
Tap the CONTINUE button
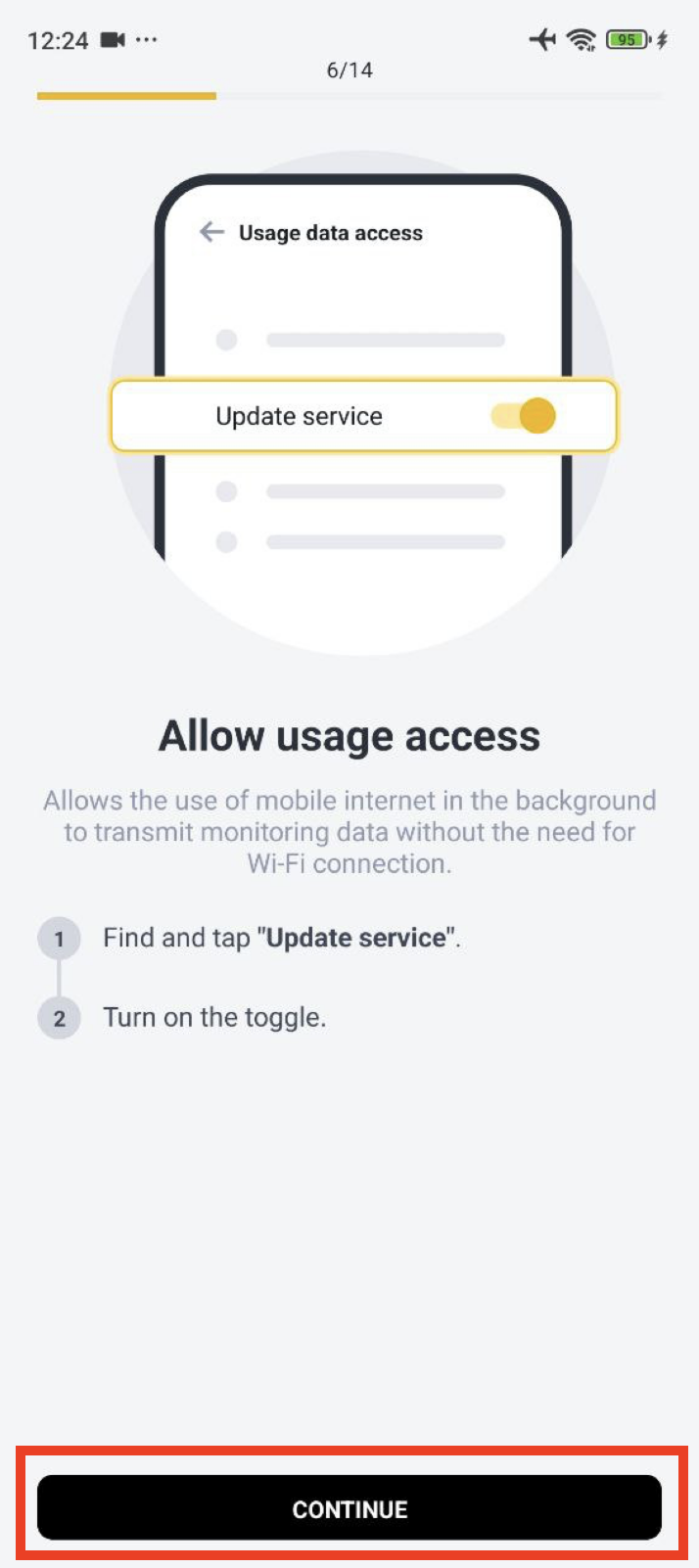point(349,1508)
